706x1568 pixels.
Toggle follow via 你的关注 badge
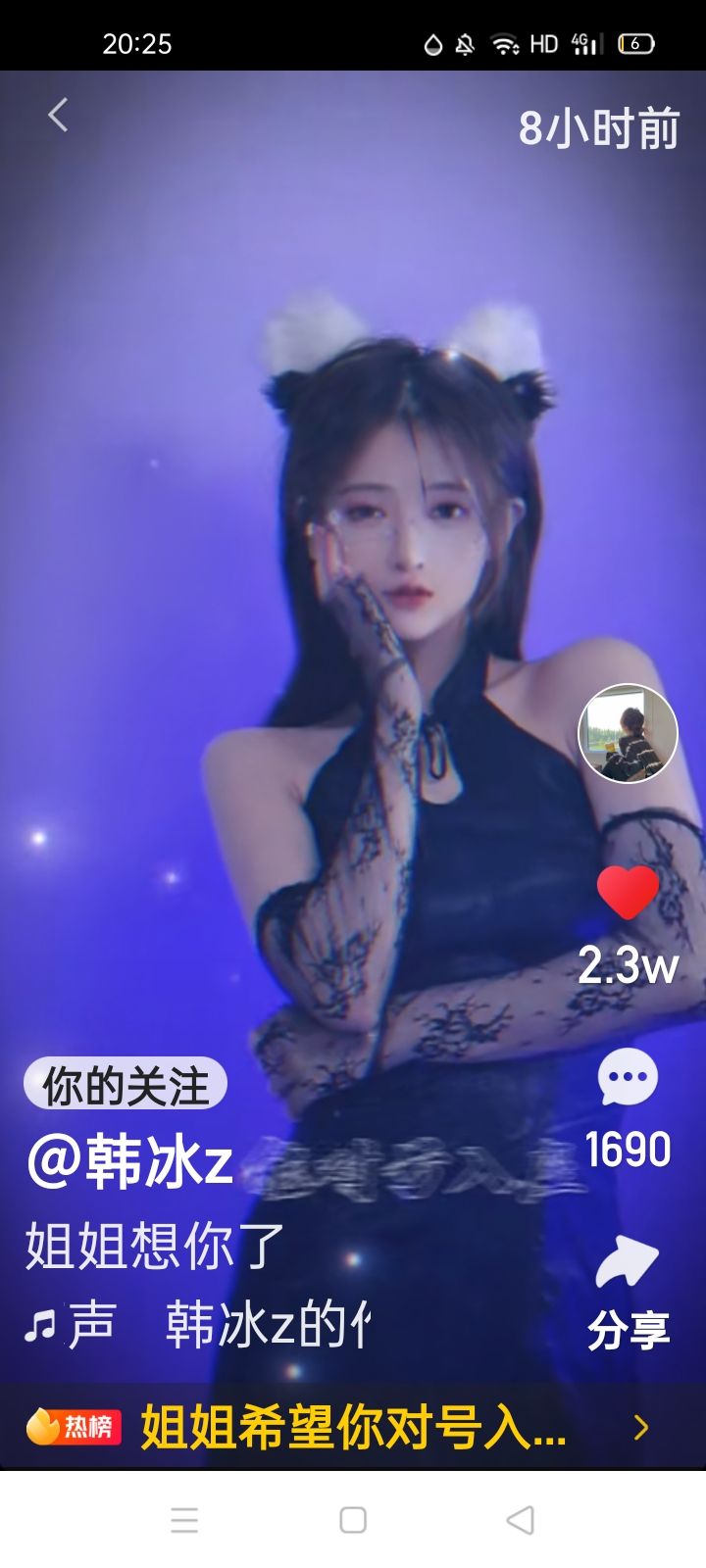(123, 1085)
